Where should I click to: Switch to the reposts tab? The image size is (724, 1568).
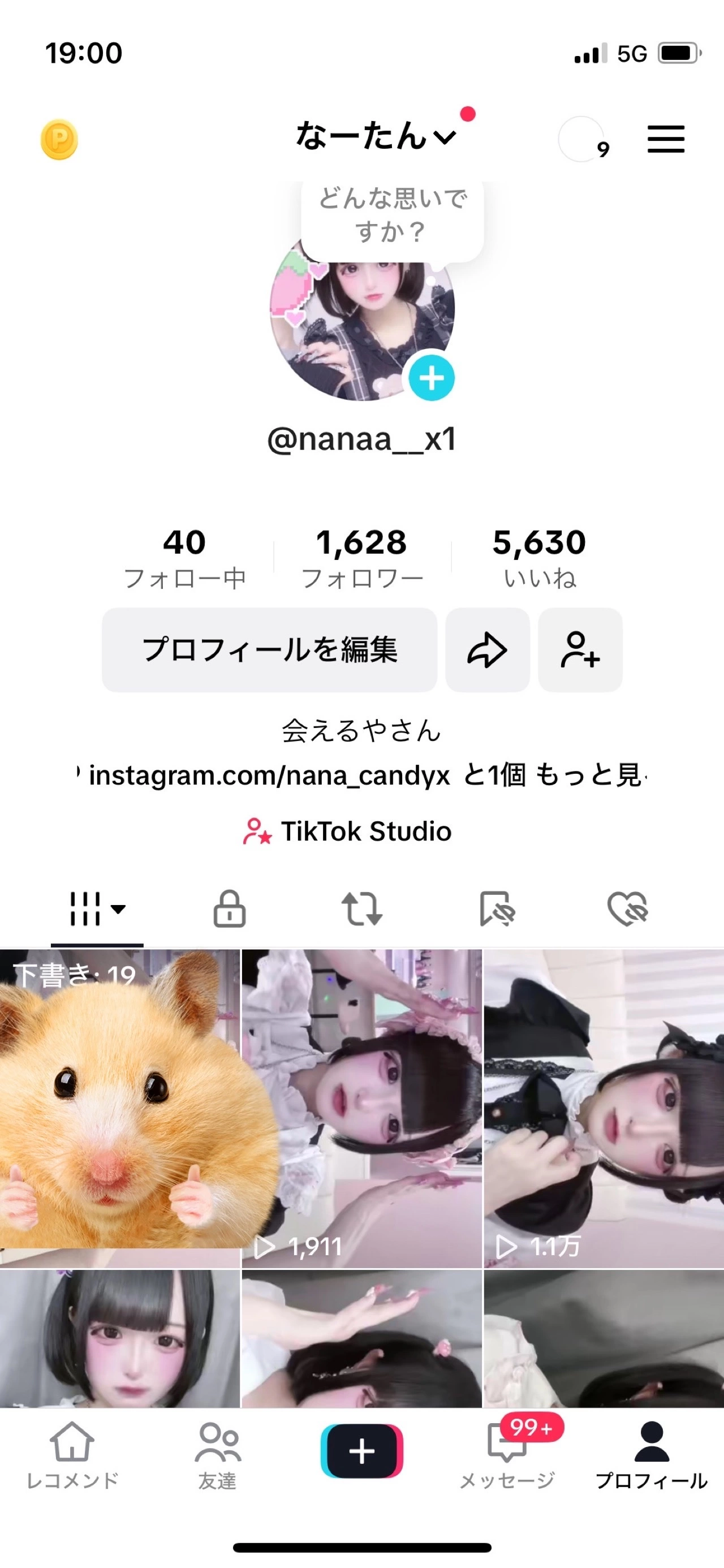click(361, 909)
